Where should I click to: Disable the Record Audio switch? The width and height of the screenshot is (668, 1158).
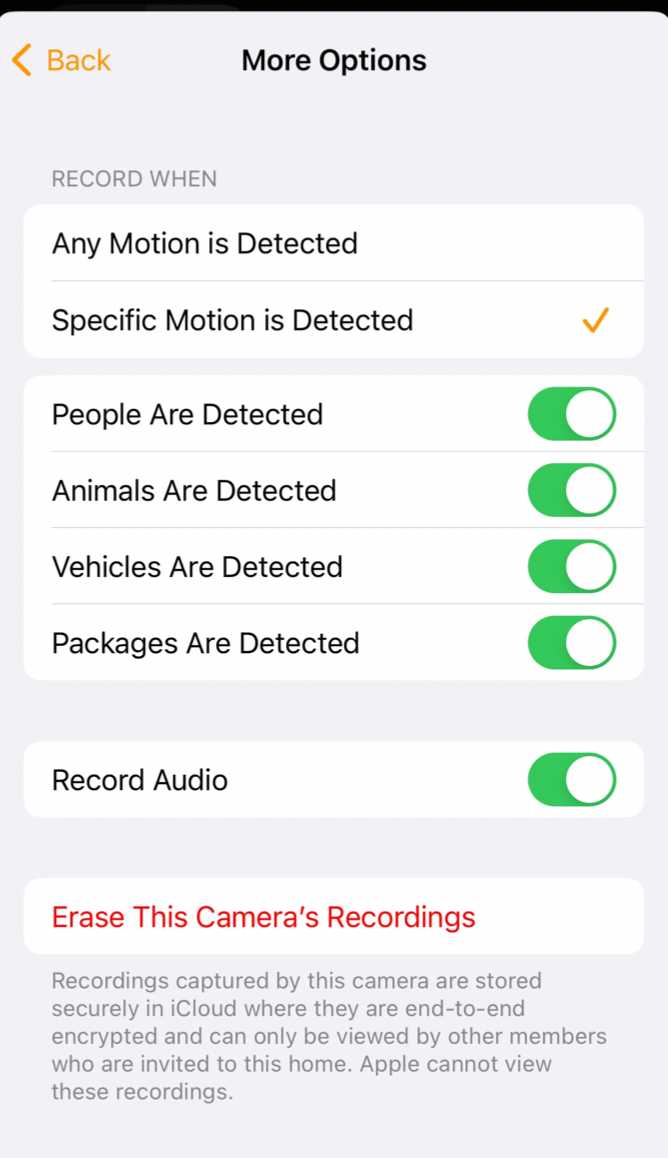tap(571, 779)
